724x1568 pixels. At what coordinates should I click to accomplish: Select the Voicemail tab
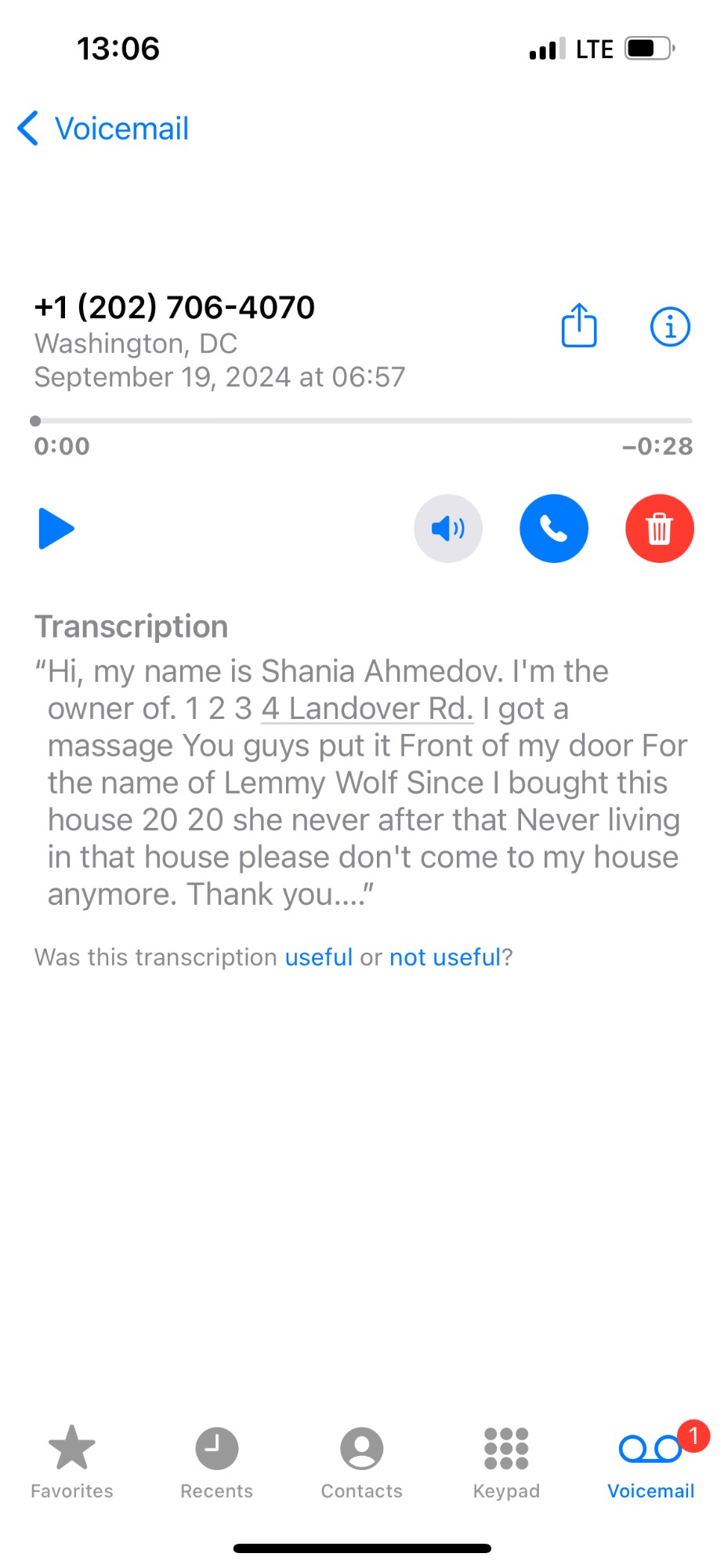(x=651, y=1461)
